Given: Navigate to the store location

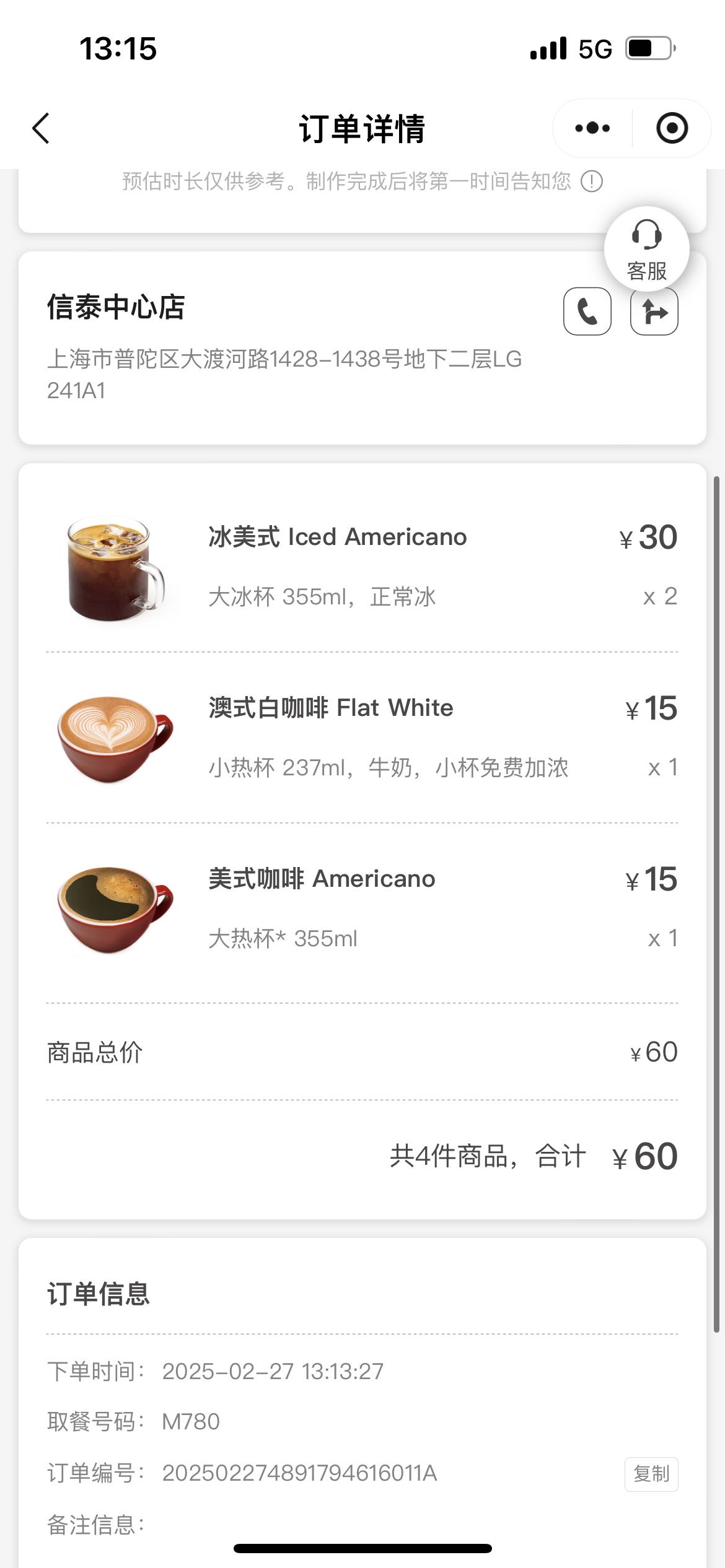Looking at the screenshot, I should tap(654, 311).
